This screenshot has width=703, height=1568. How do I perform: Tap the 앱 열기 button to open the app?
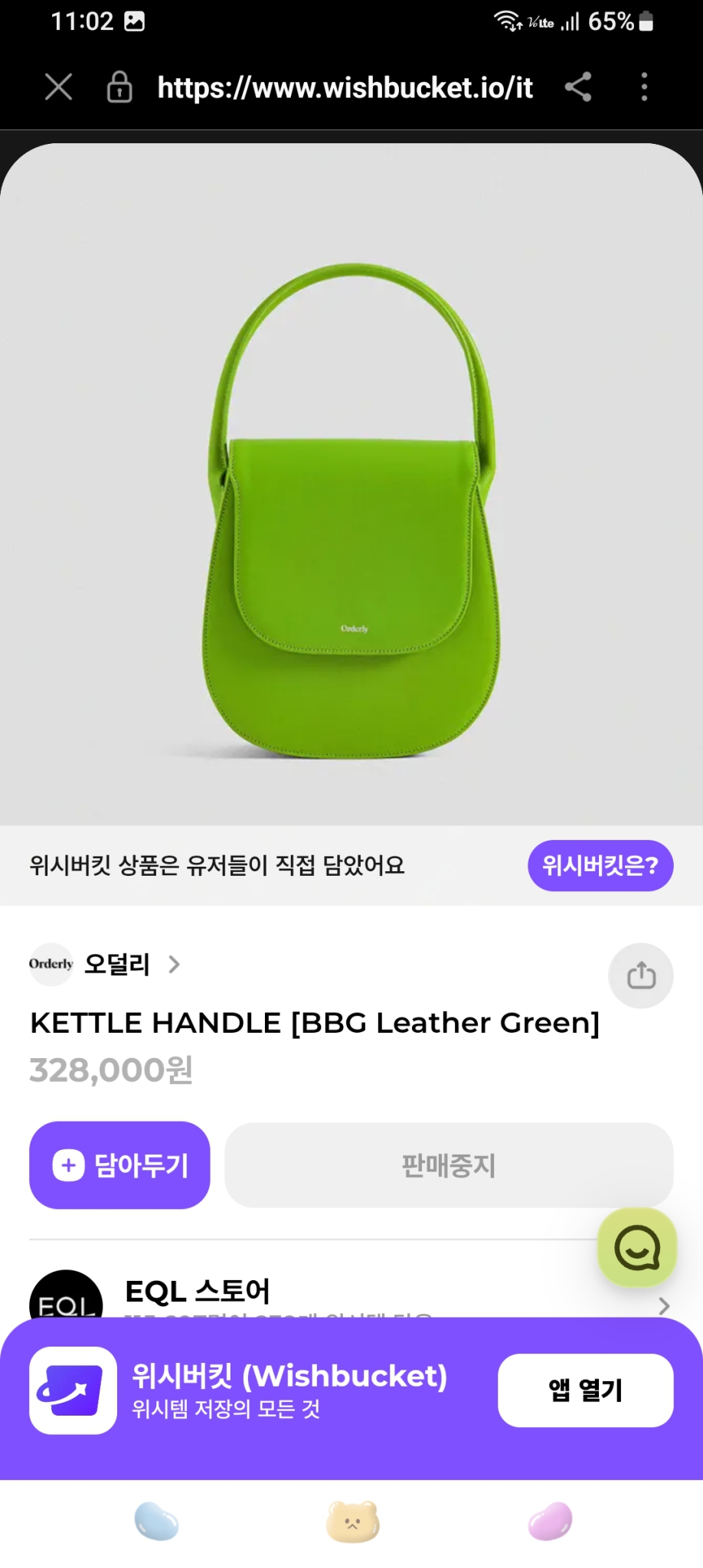[584, 1390]
